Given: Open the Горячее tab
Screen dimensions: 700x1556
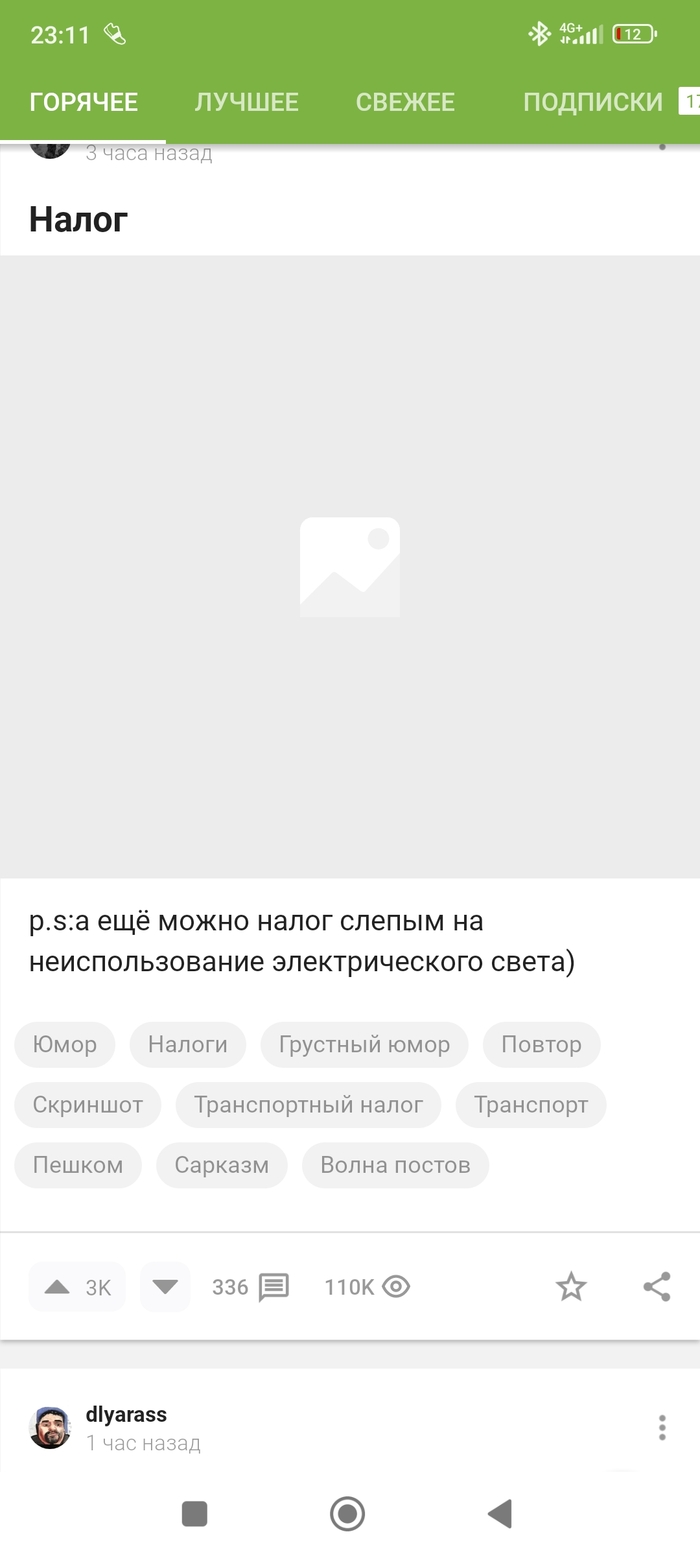Looking at the screenshot, I should 83,102.
